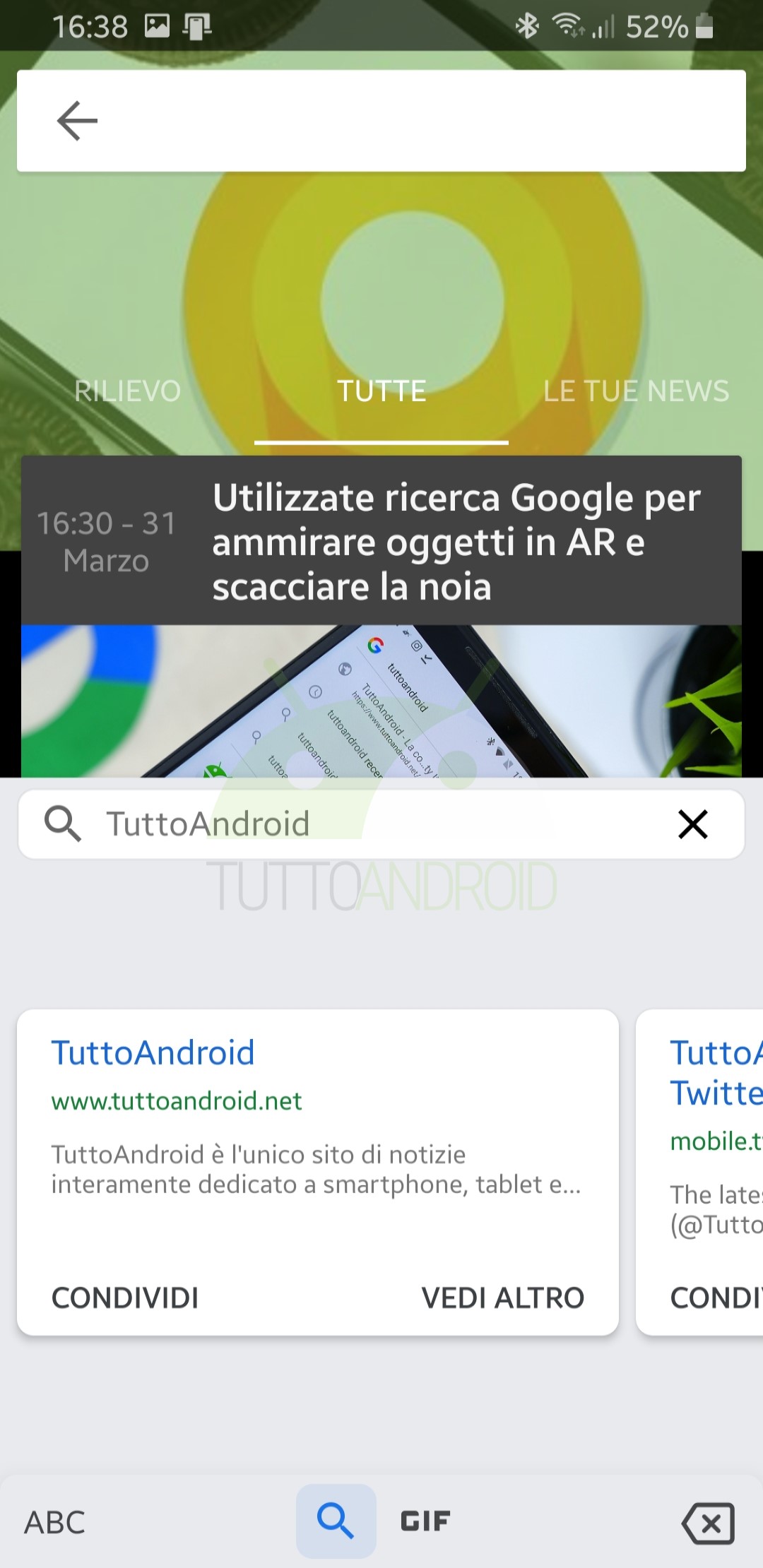Clear the search with the X icon
Image resolution: width=763 pixels, height=1568 pixels.
click(692, 824)
